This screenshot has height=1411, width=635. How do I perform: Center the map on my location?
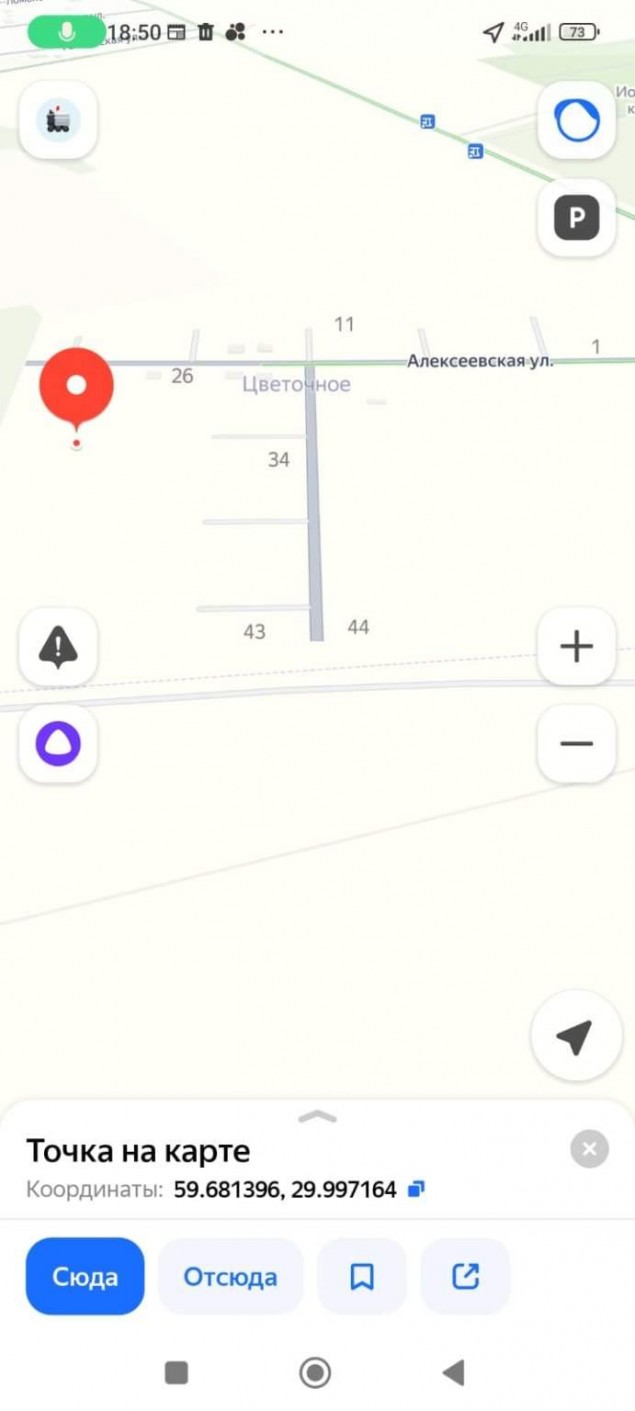(576, 1037)
